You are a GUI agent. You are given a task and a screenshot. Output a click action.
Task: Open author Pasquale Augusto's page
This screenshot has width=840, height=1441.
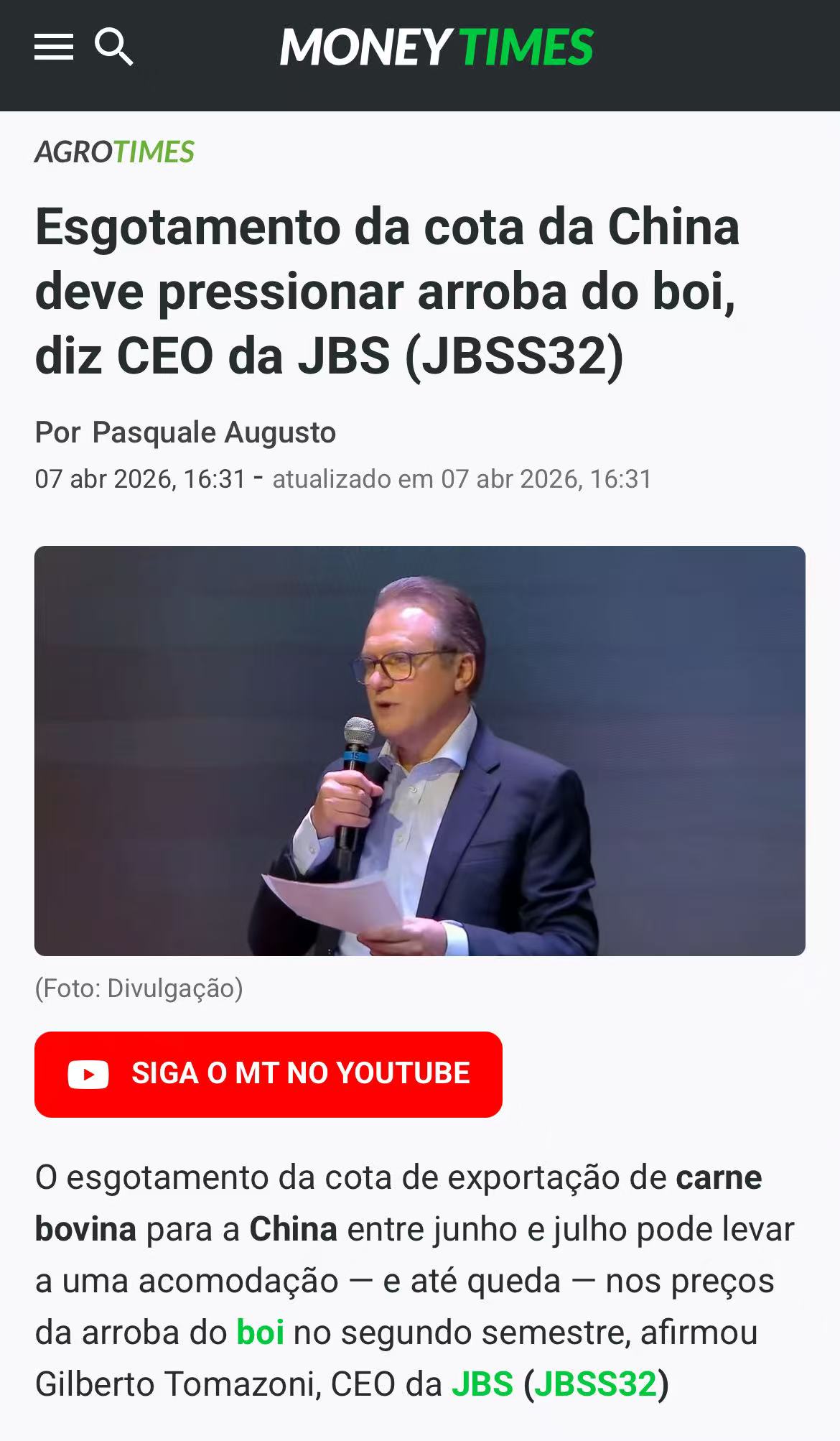pyautogui.click(x=214, y=432)
